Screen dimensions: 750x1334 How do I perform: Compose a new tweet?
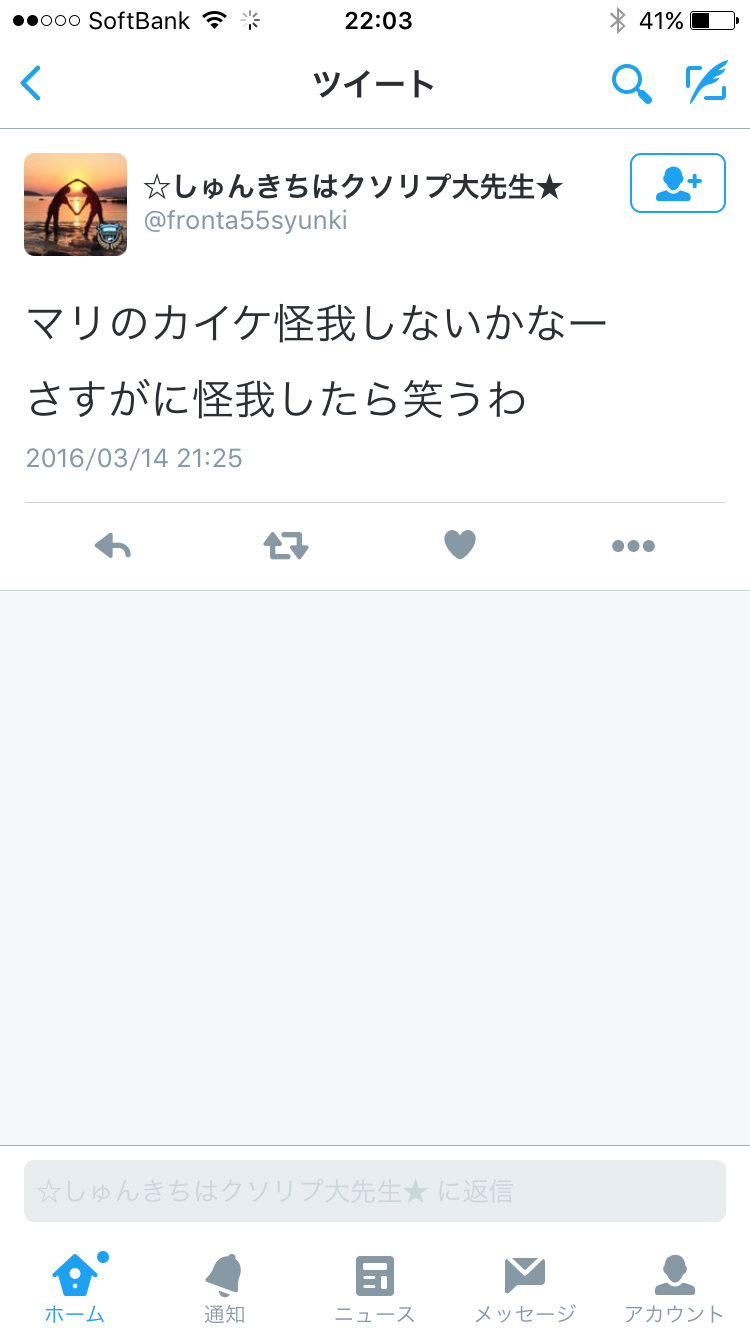[x=705, y=83]
